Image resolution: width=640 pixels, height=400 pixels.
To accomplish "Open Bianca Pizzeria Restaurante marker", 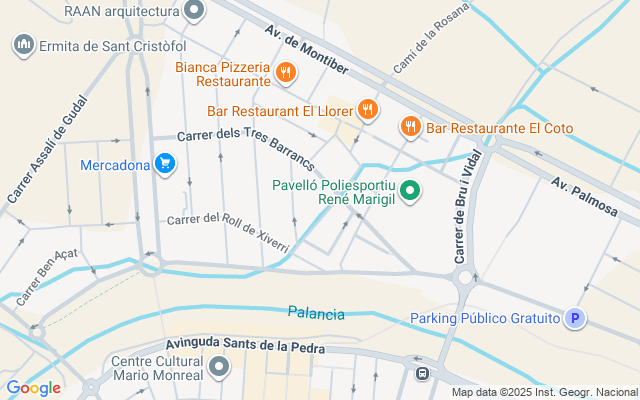I will 286,71.
